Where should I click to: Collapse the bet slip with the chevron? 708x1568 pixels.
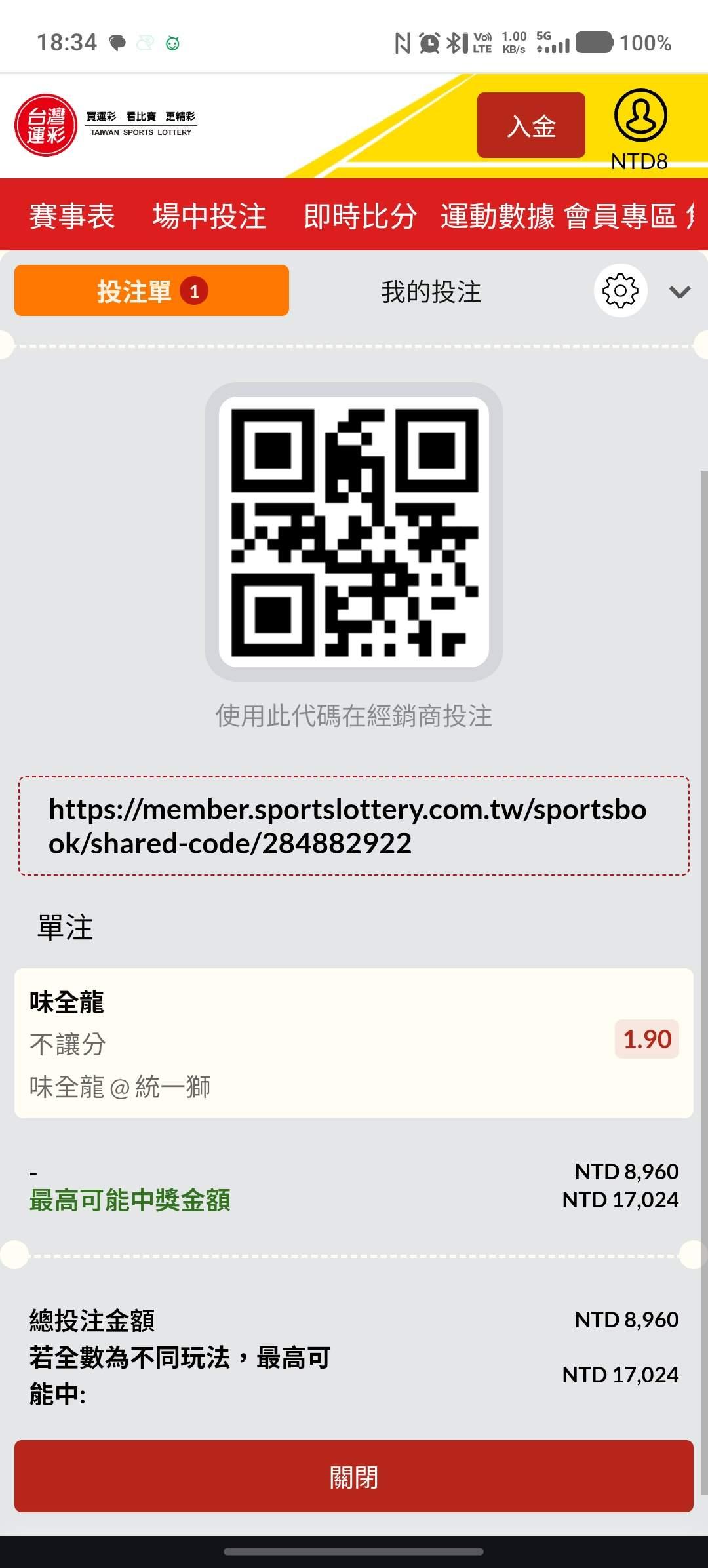[x=680, y=292]
